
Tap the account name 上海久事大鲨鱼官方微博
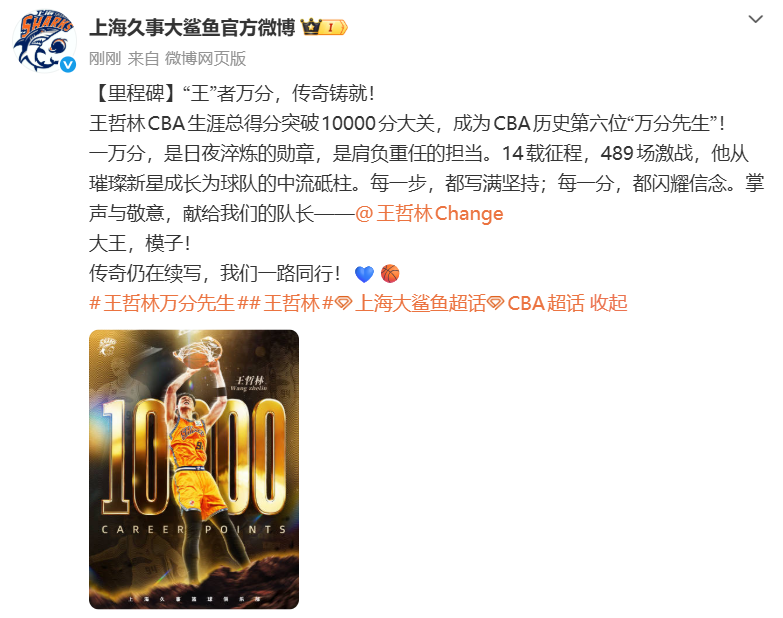(191, 27)
